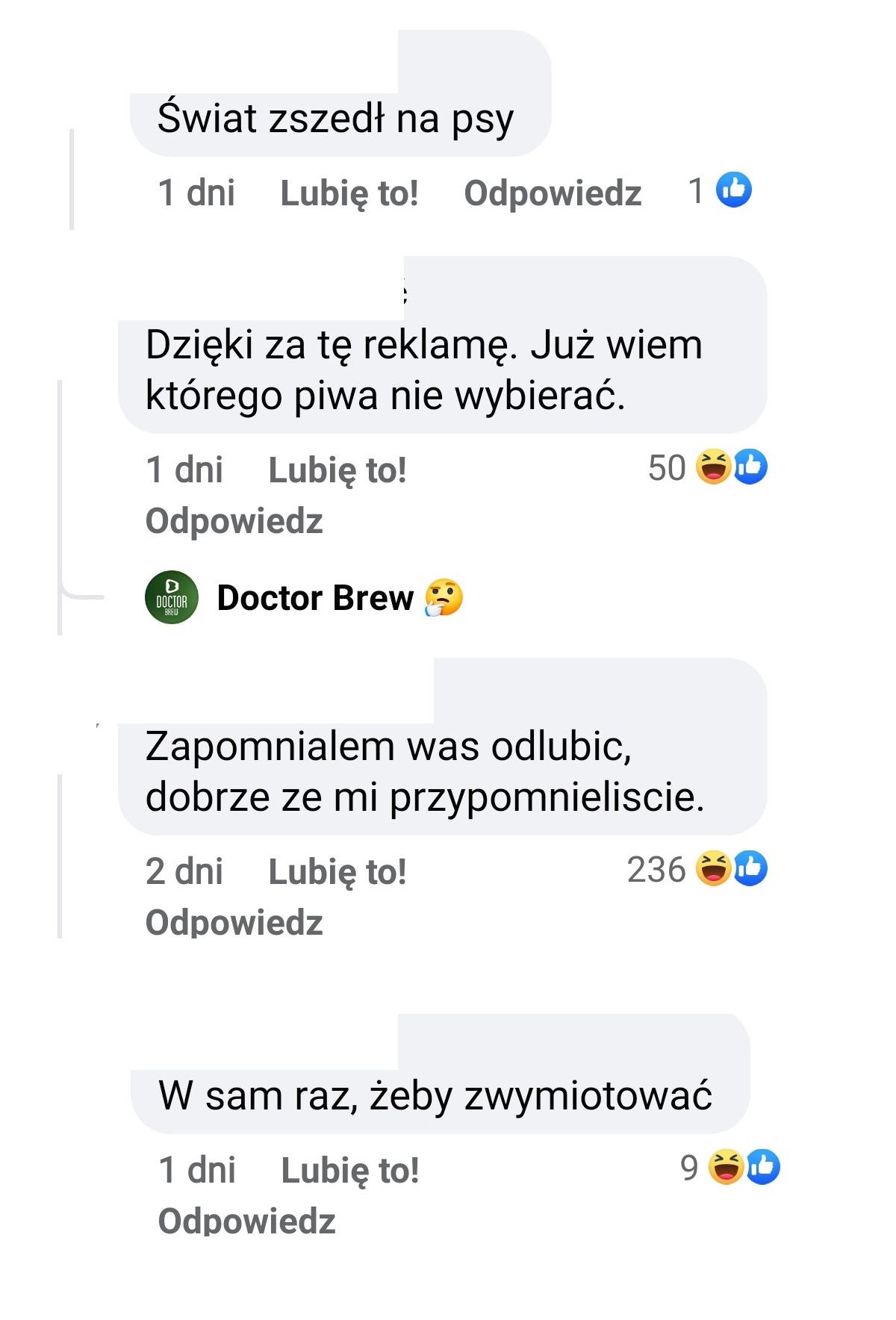Image resolution: width=896 pixels, height=1320 pixels.
Task: Reply to the comment 'Świat zszedł na psy'
Action: click(553, 193)
